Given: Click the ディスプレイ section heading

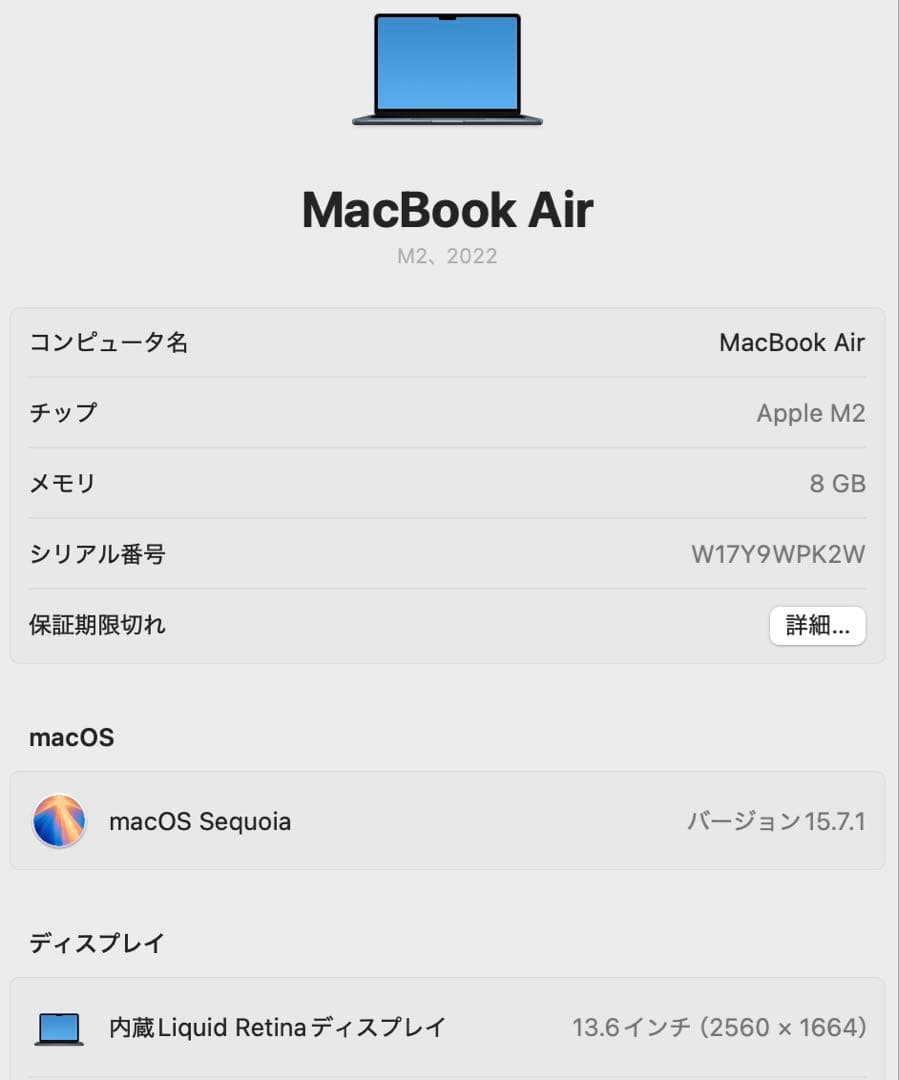Looking at the screenshot, I should coord(97,941).
